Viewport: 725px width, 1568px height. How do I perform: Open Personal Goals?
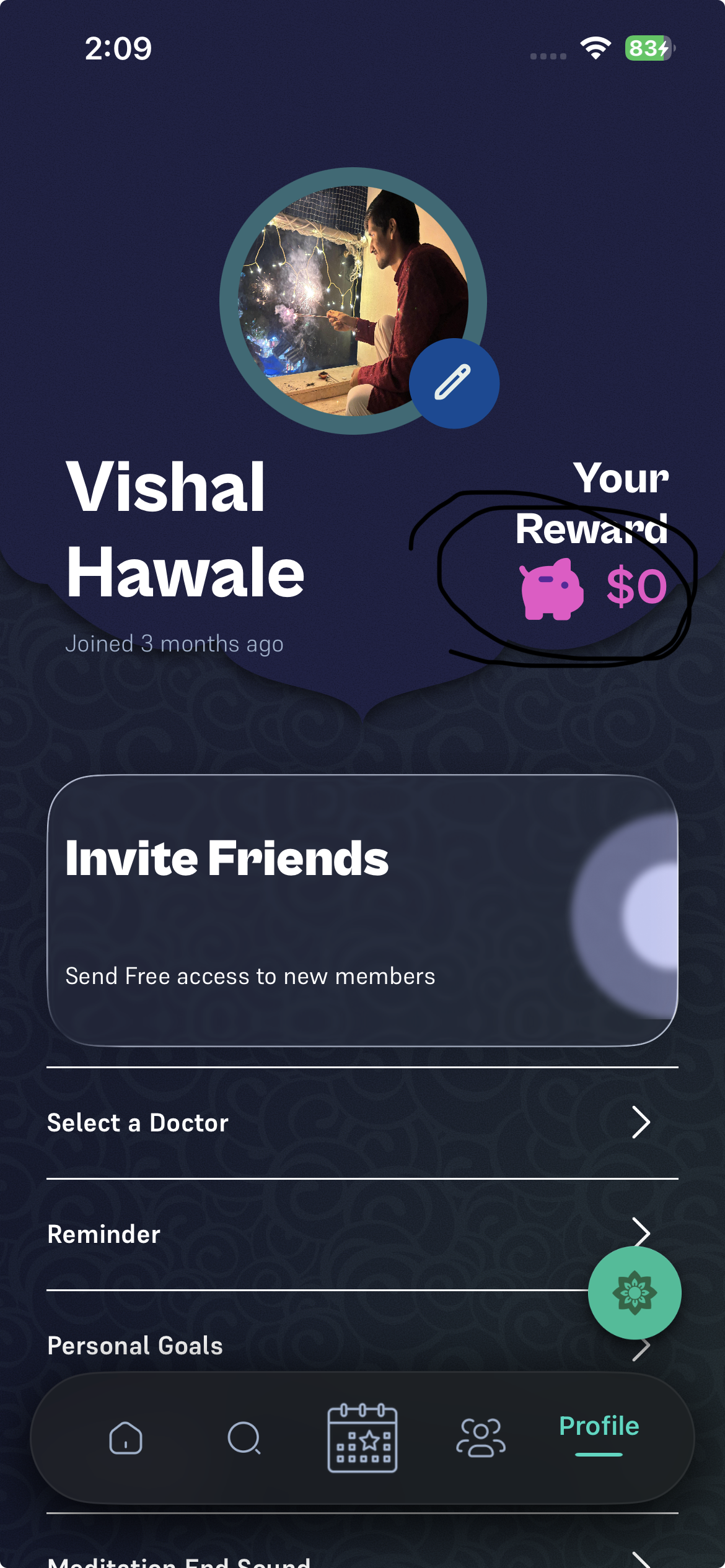click(x=310, y=1345)
